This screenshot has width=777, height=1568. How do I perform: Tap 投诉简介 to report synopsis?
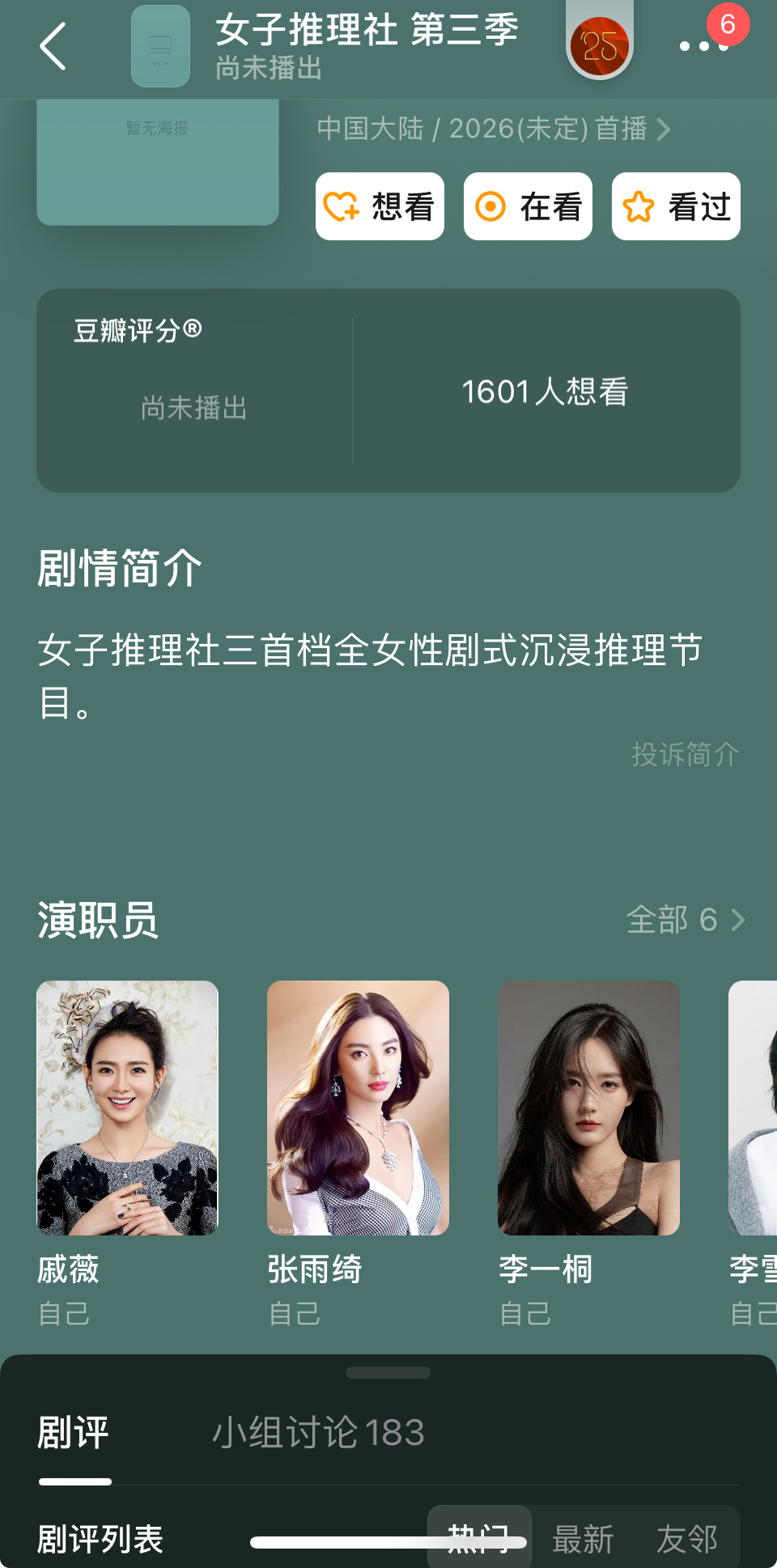coord(684,754)
